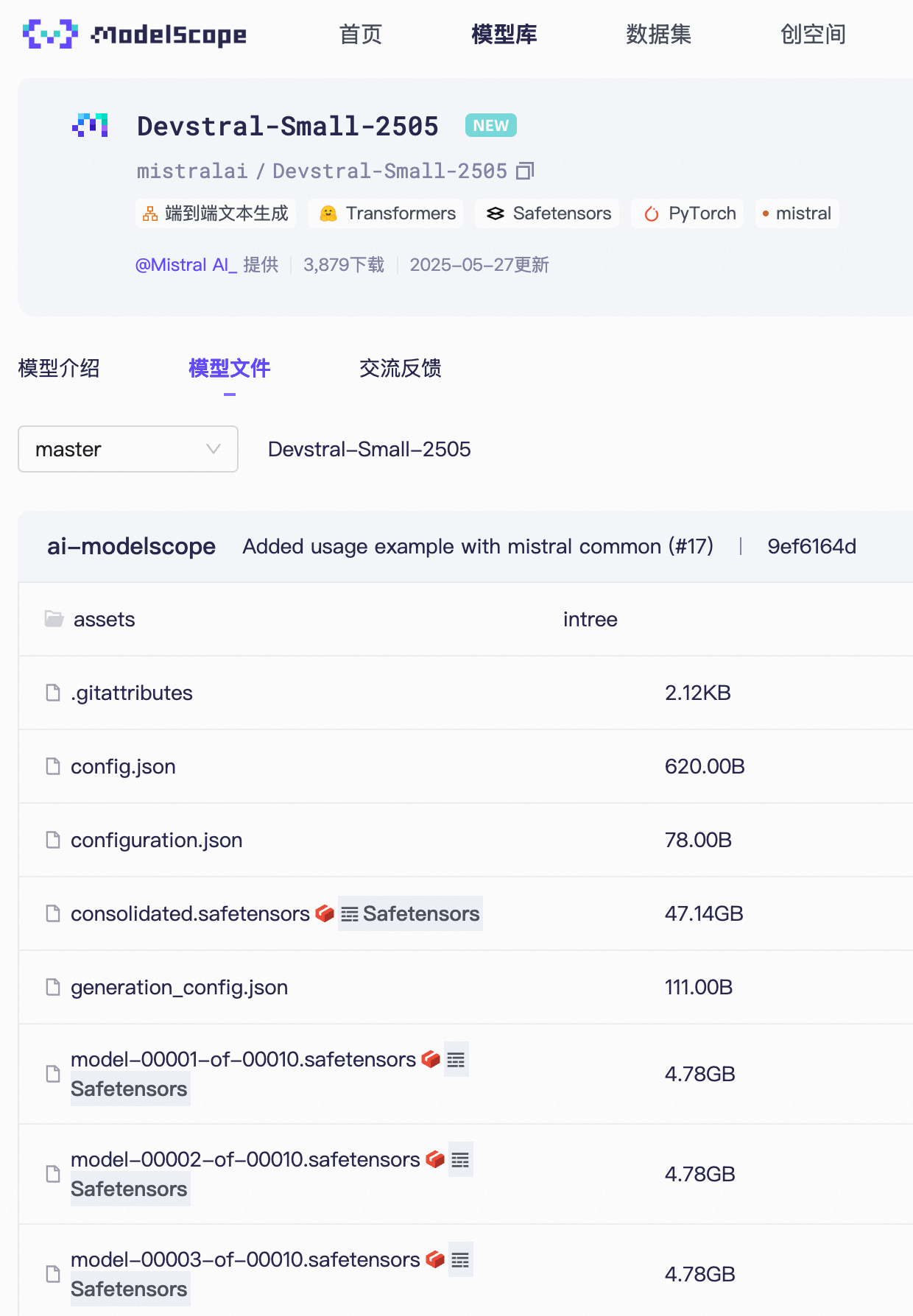Open the @Mistral AI_ provider profile
Image resolution: width=913 pixels, height=1316 pixels.
point(186,265)
